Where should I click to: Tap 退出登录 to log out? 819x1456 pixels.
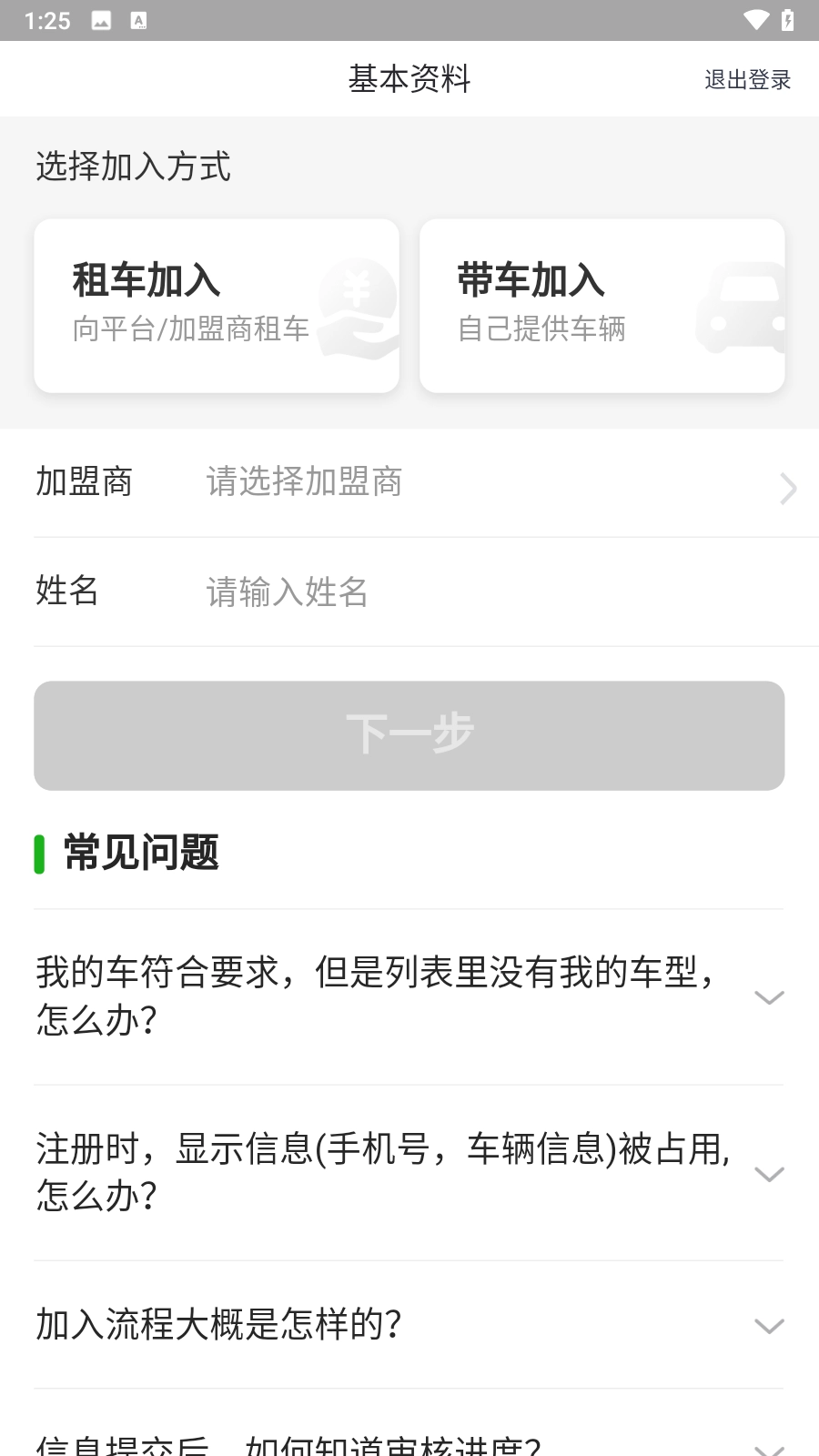coord(746,79)
